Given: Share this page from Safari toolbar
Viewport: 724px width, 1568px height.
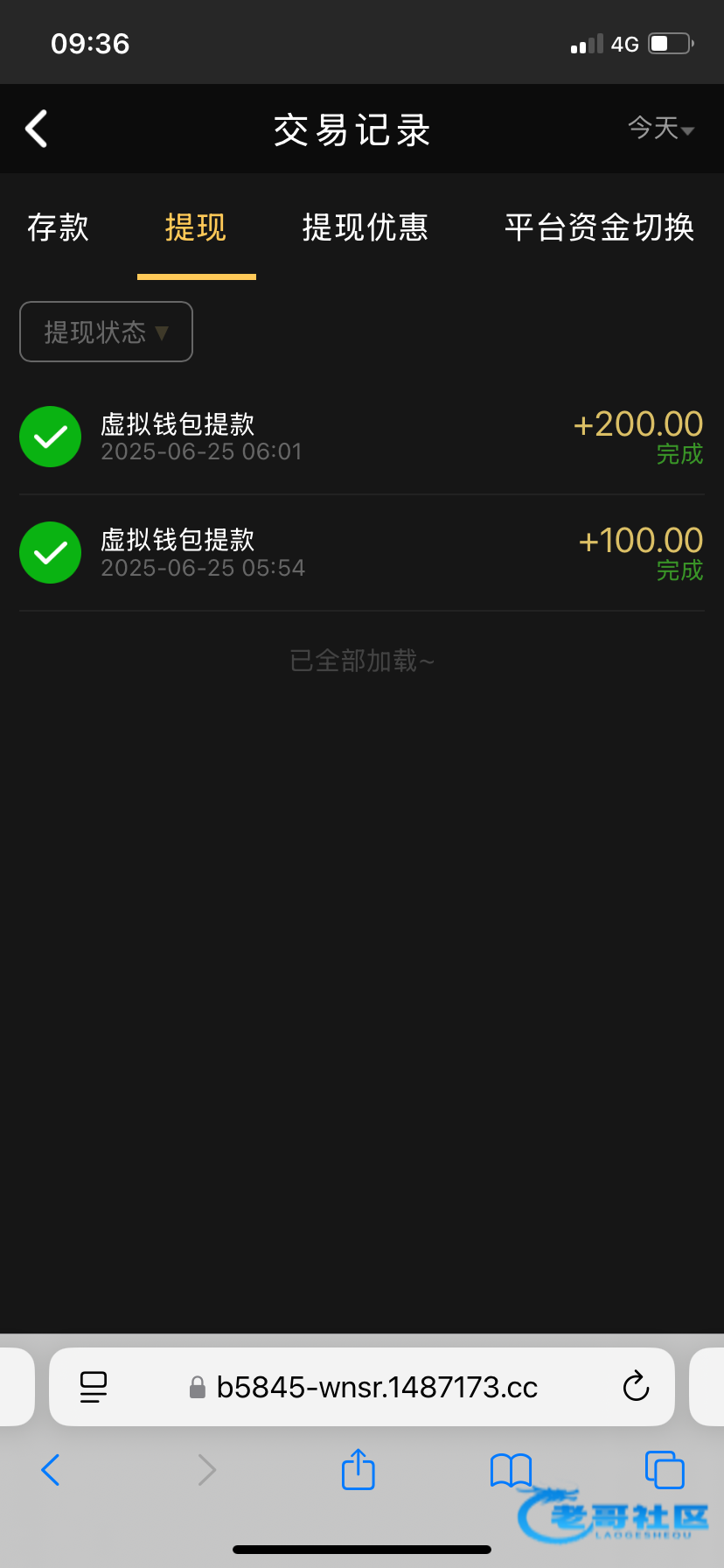Looking at the screenshot, I should 358,1469.
